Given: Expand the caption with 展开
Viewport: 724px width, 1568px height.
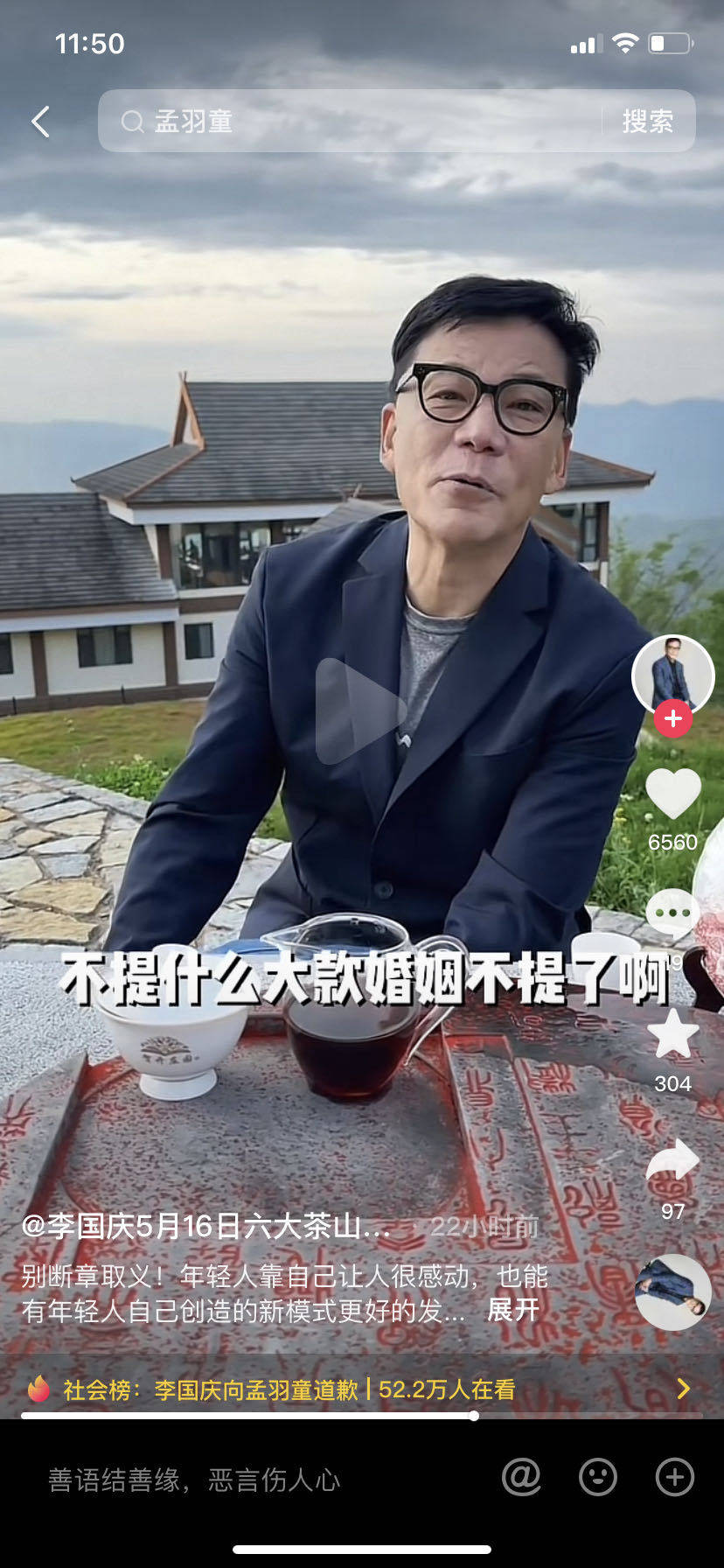Looking at the screenshot, I should click(x=512, y=1310).
